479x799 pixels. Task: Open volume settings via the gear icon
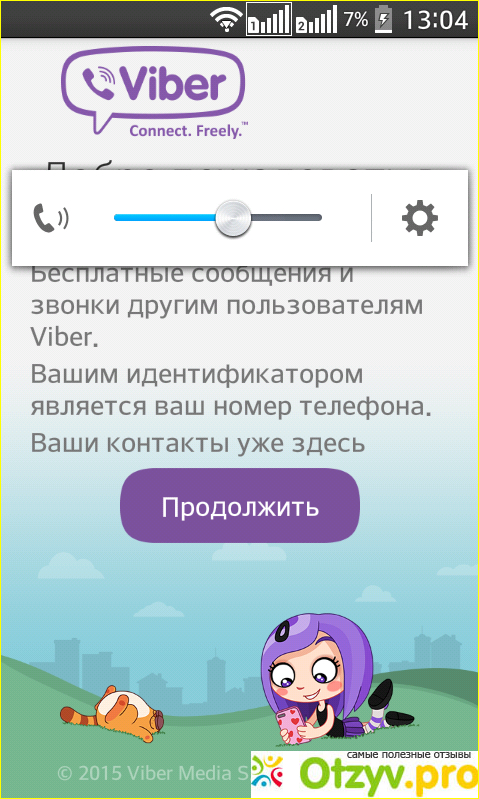pyautogui.click(x=420, y=219)
